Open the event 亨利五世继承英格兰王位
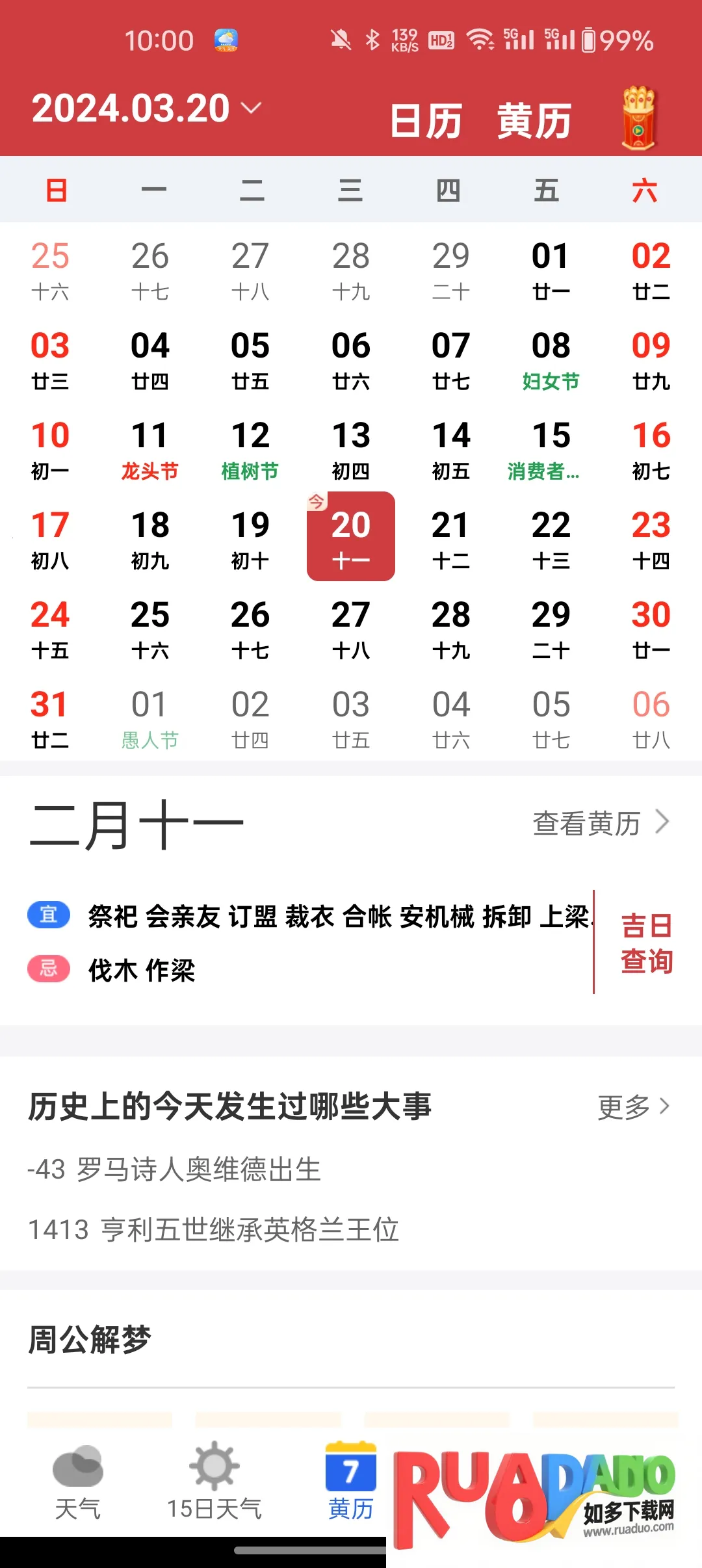702x1568 pixels. tap(213, 1229)
